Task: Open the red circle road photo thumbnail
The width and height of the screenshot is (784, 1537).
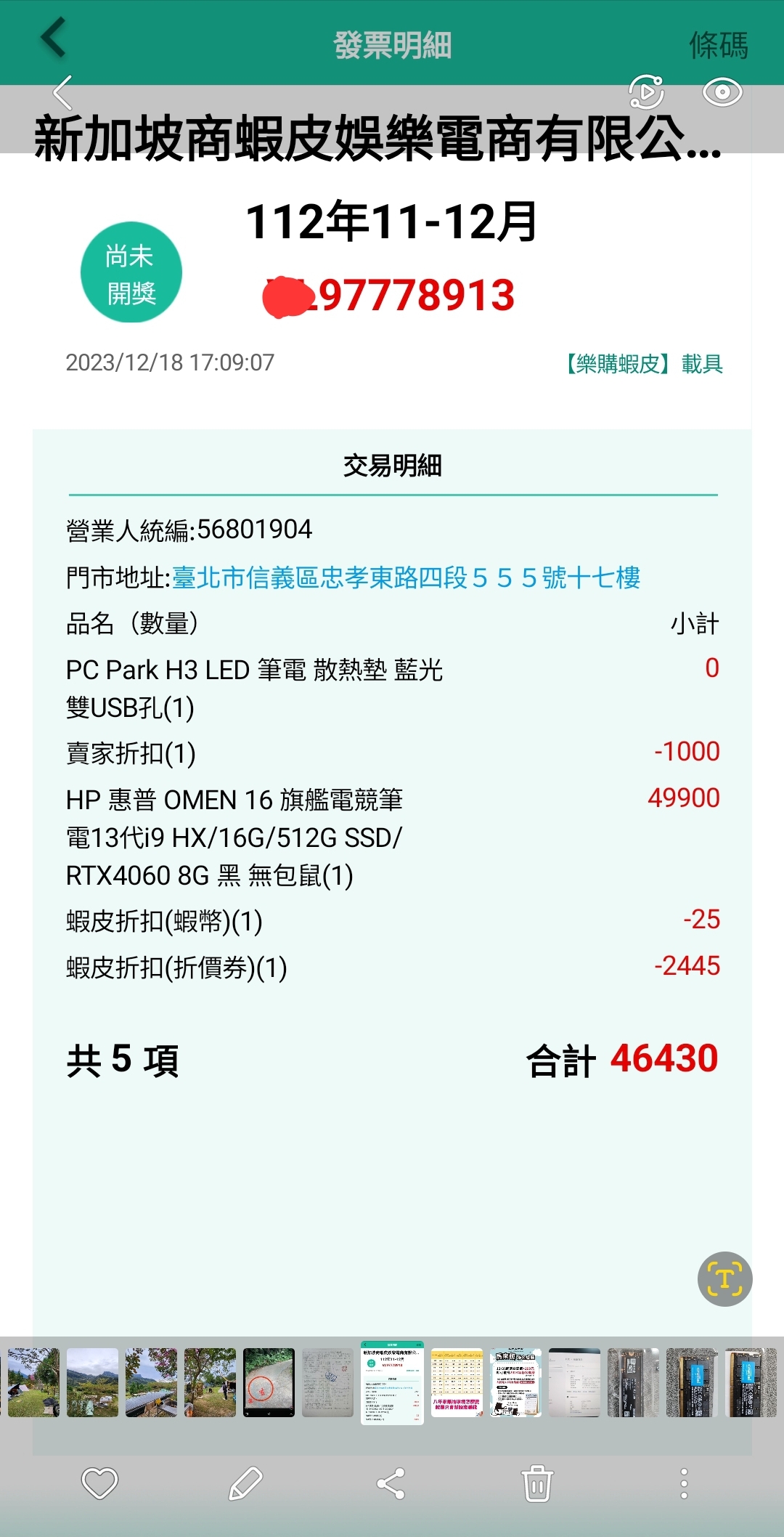Action: coord(269,1382)
